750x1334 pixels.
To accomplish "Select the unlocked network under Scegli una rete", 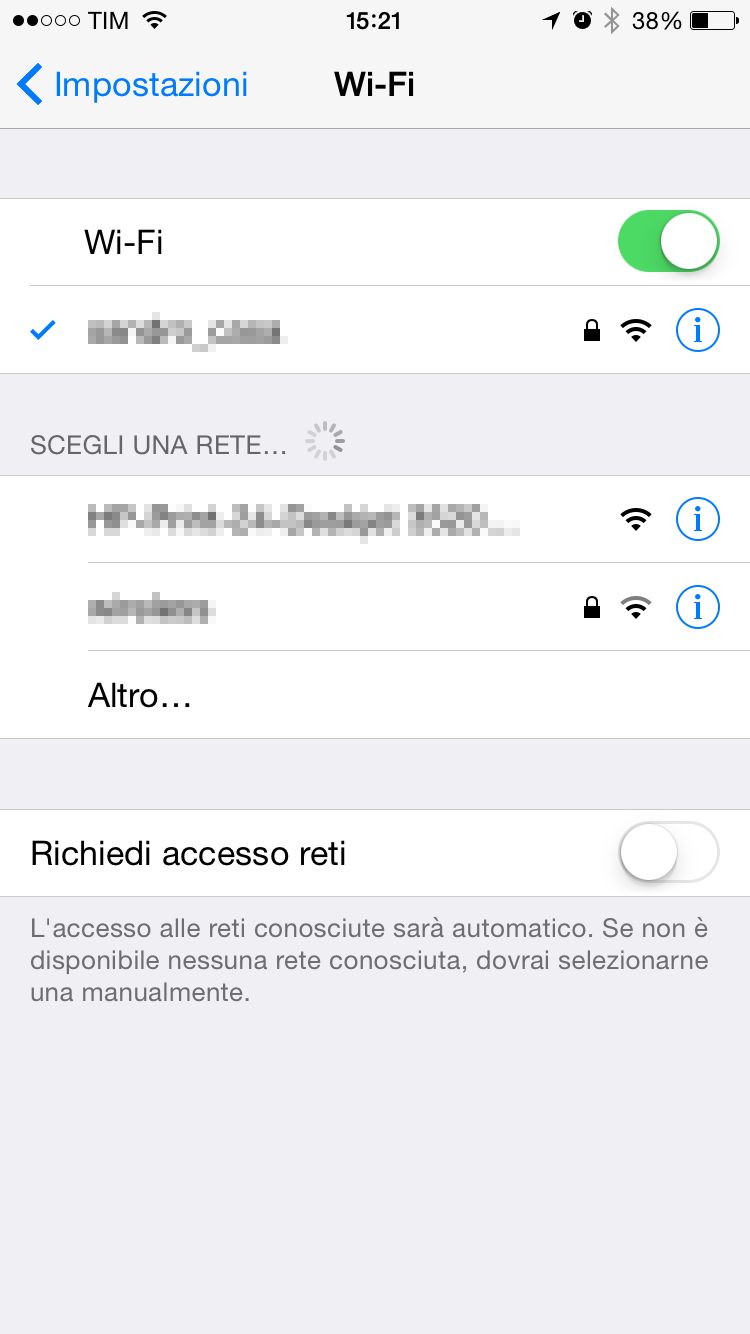I will coord(375,519).
